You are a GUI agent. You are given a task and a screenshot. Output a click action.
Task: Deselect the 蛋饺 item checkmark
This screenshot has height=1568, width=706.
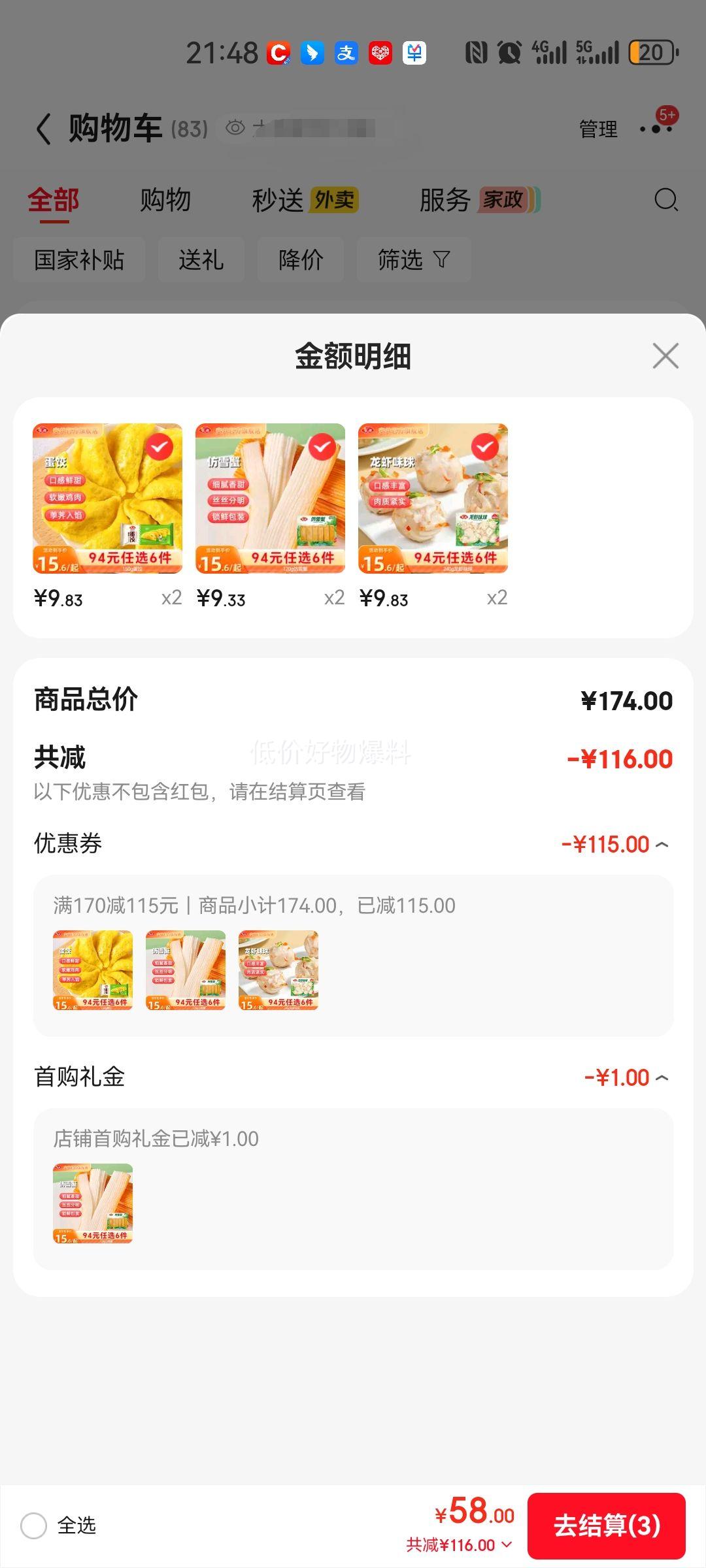[159, 448]
